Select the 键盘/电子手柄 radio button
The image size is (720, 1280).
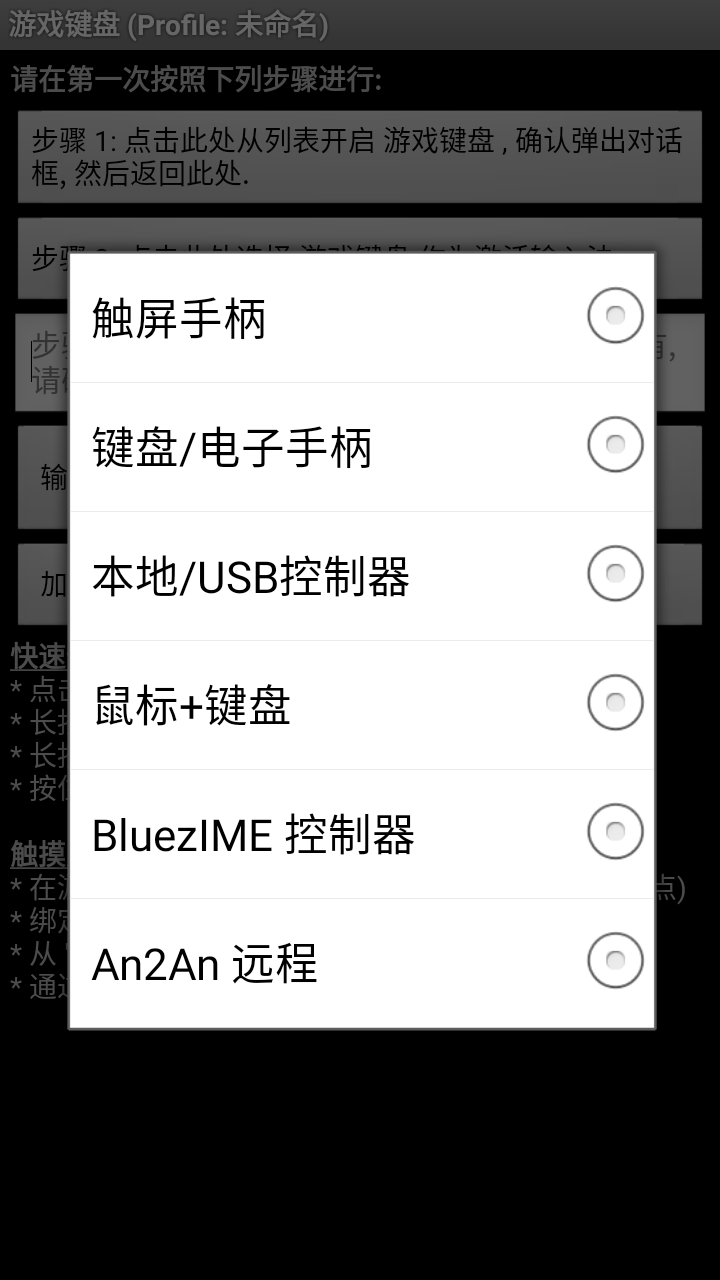tap(615, 444)
